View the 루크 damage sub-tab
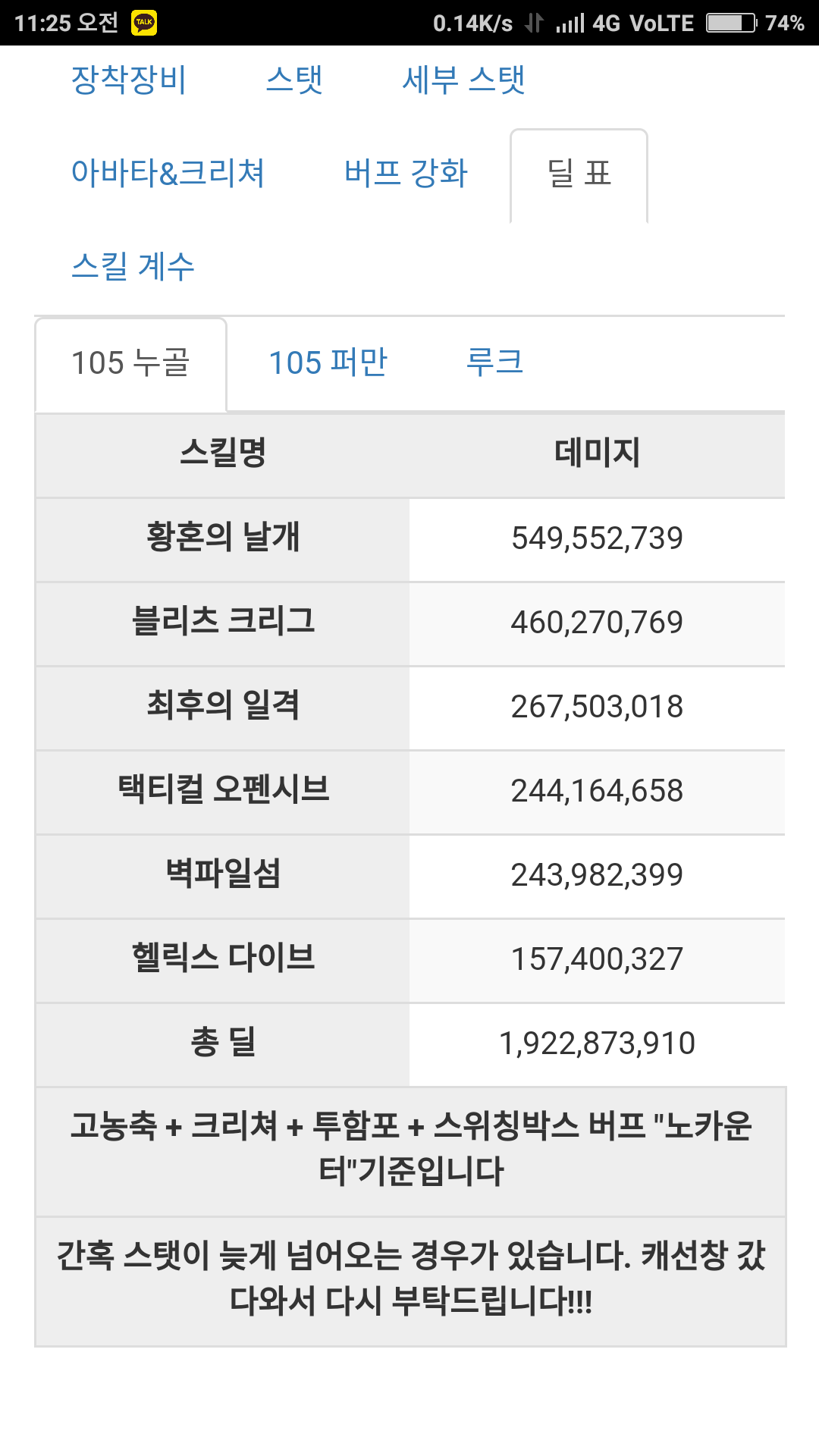 [494, 363]
